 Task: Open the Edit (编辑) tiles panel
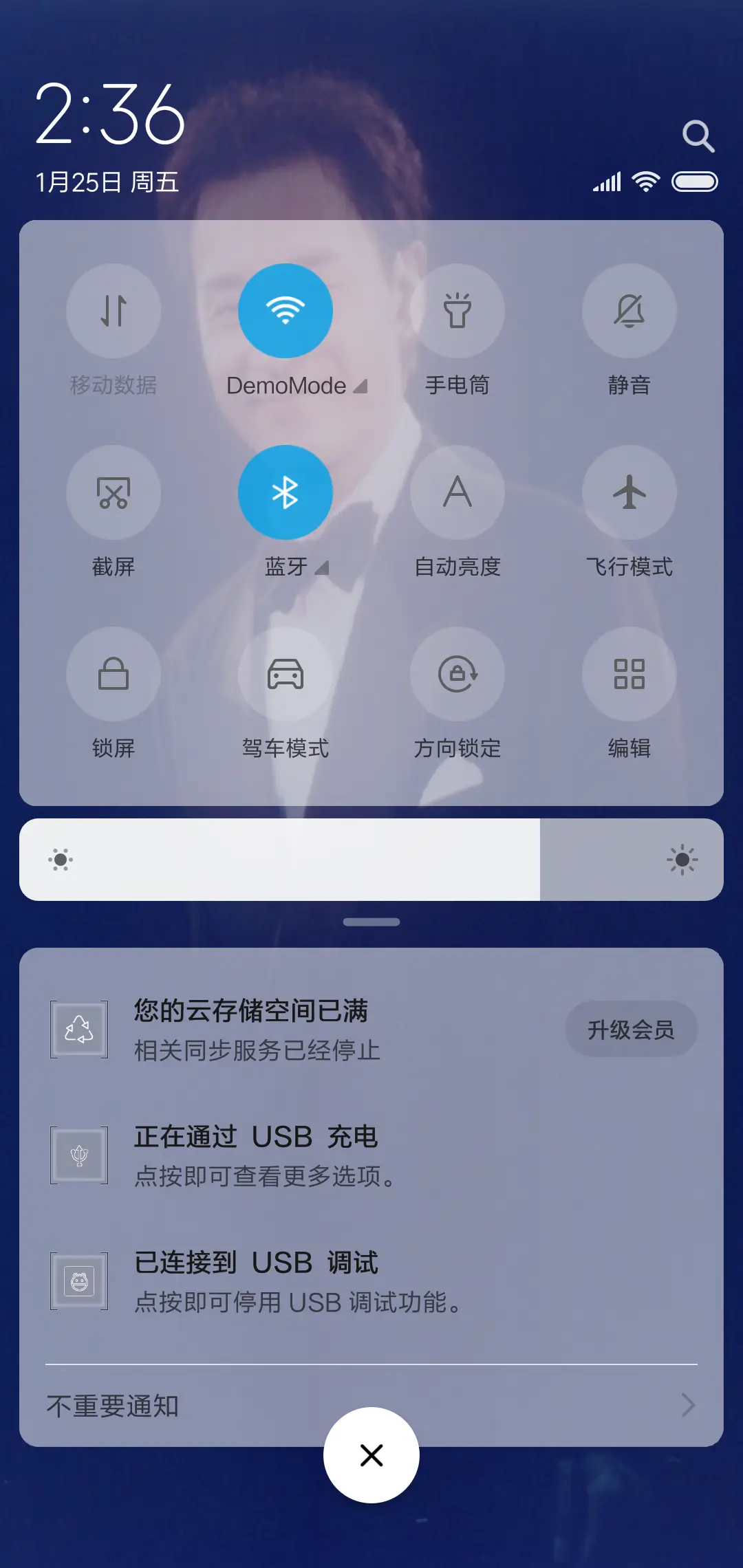[x=628, y=675]
